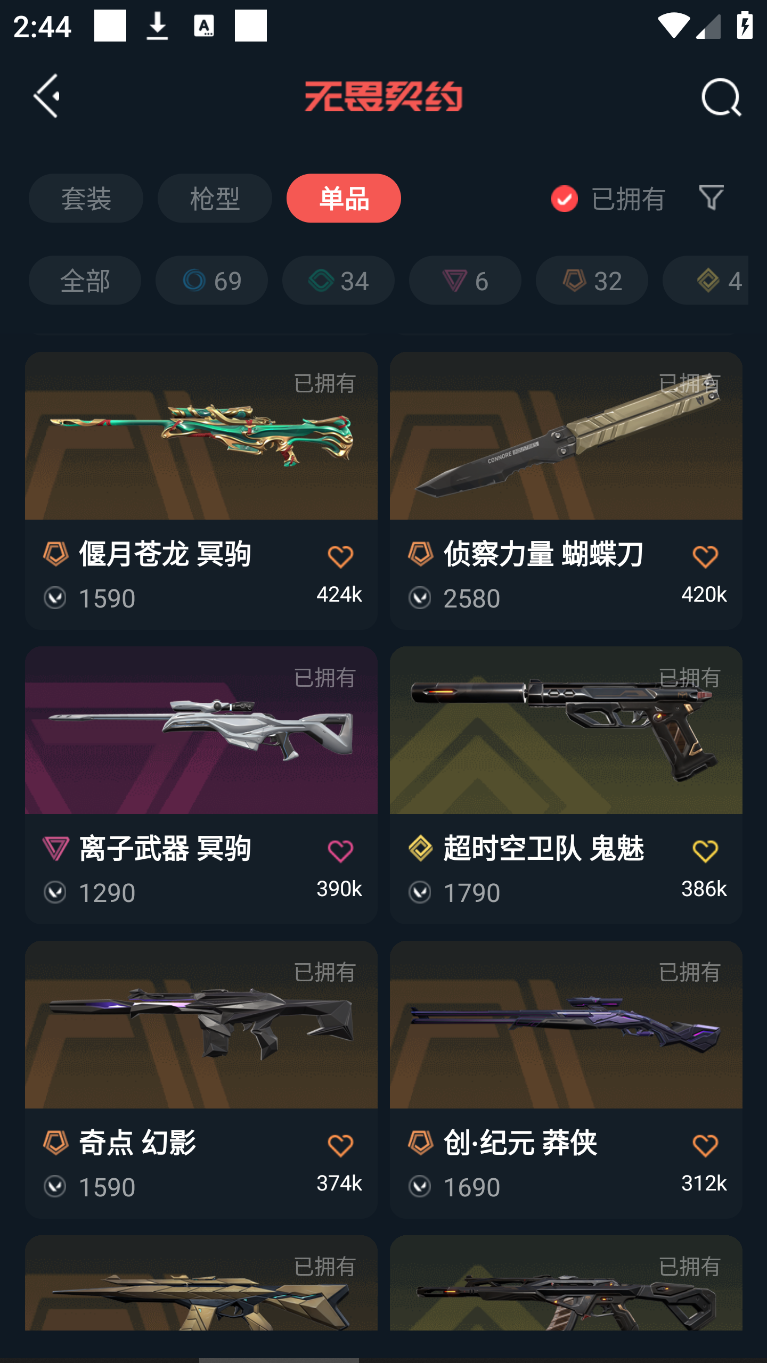Open the filter options via funnel icon

pos(711,198)
